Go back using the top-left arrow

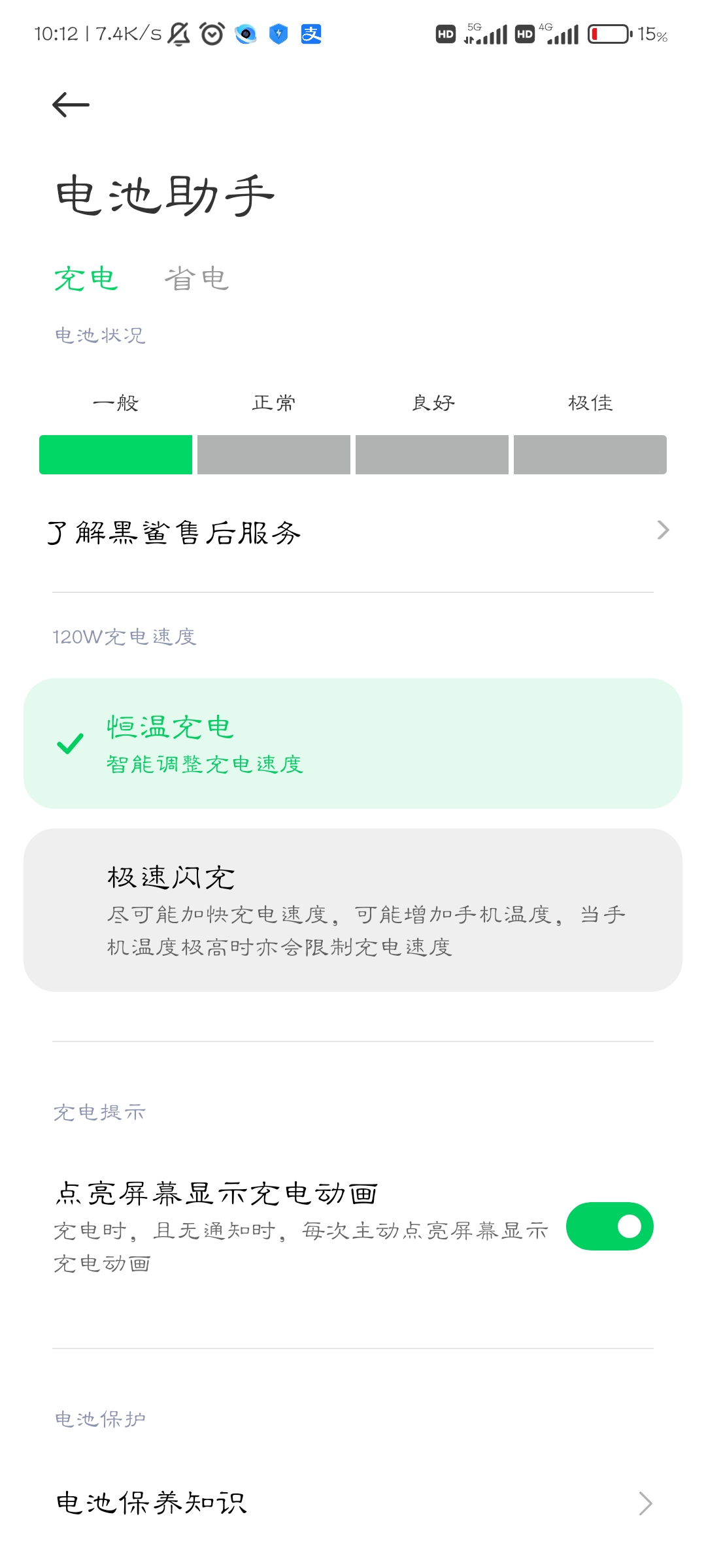71,105
